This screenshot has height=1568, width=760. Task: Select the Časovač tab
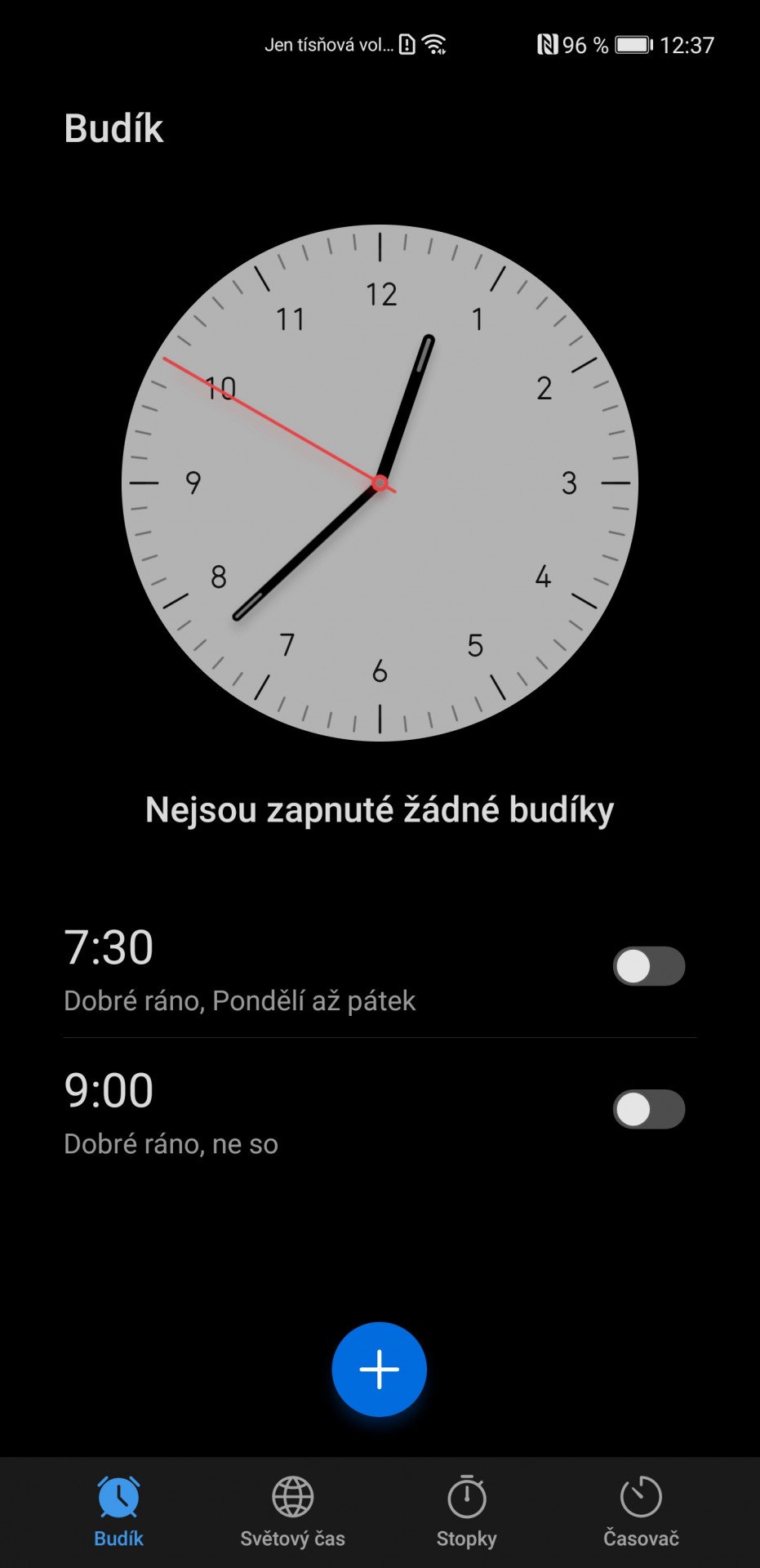point(641,1512)
